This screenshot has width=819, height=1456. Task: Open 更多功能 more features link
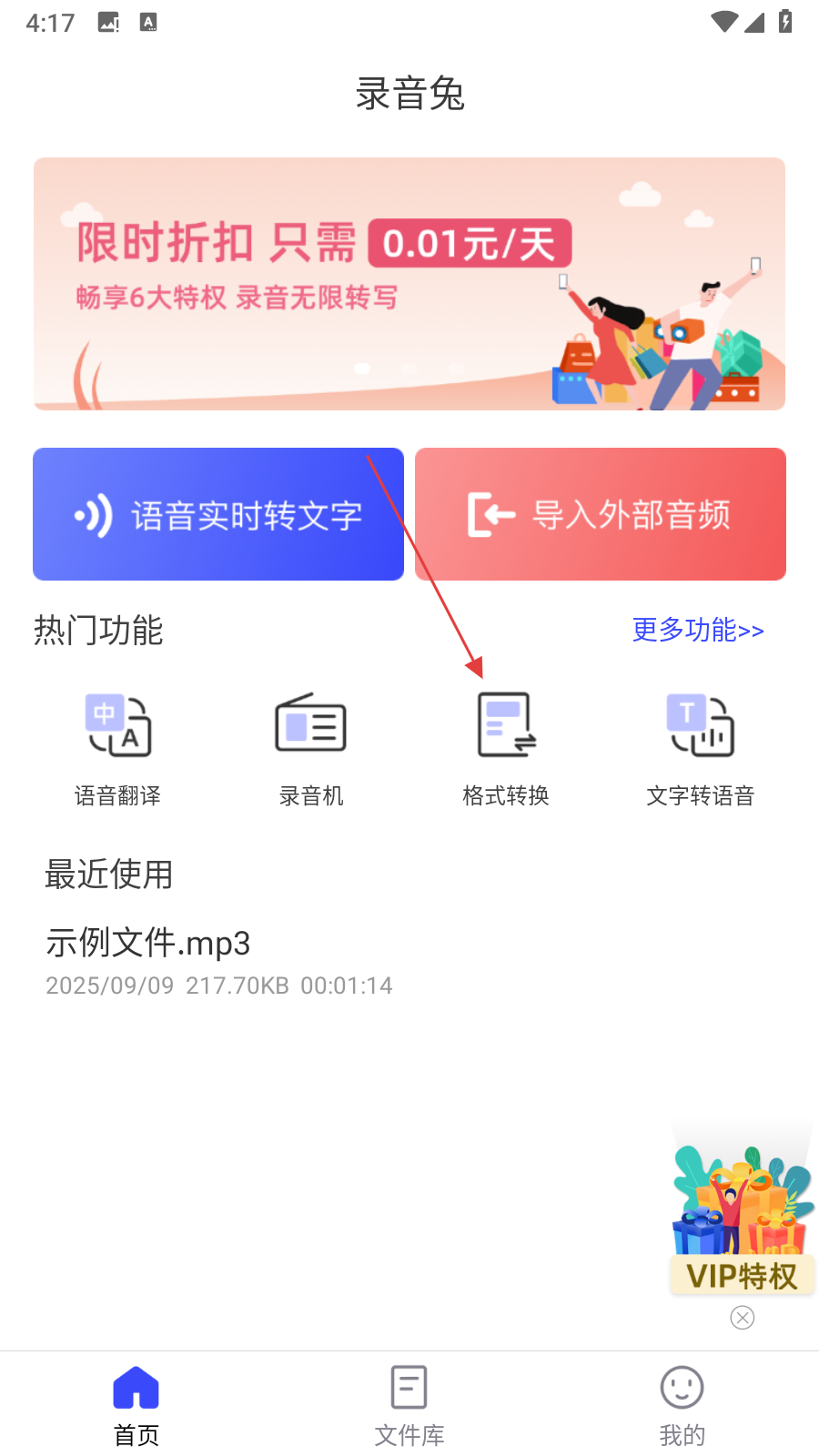698,630
